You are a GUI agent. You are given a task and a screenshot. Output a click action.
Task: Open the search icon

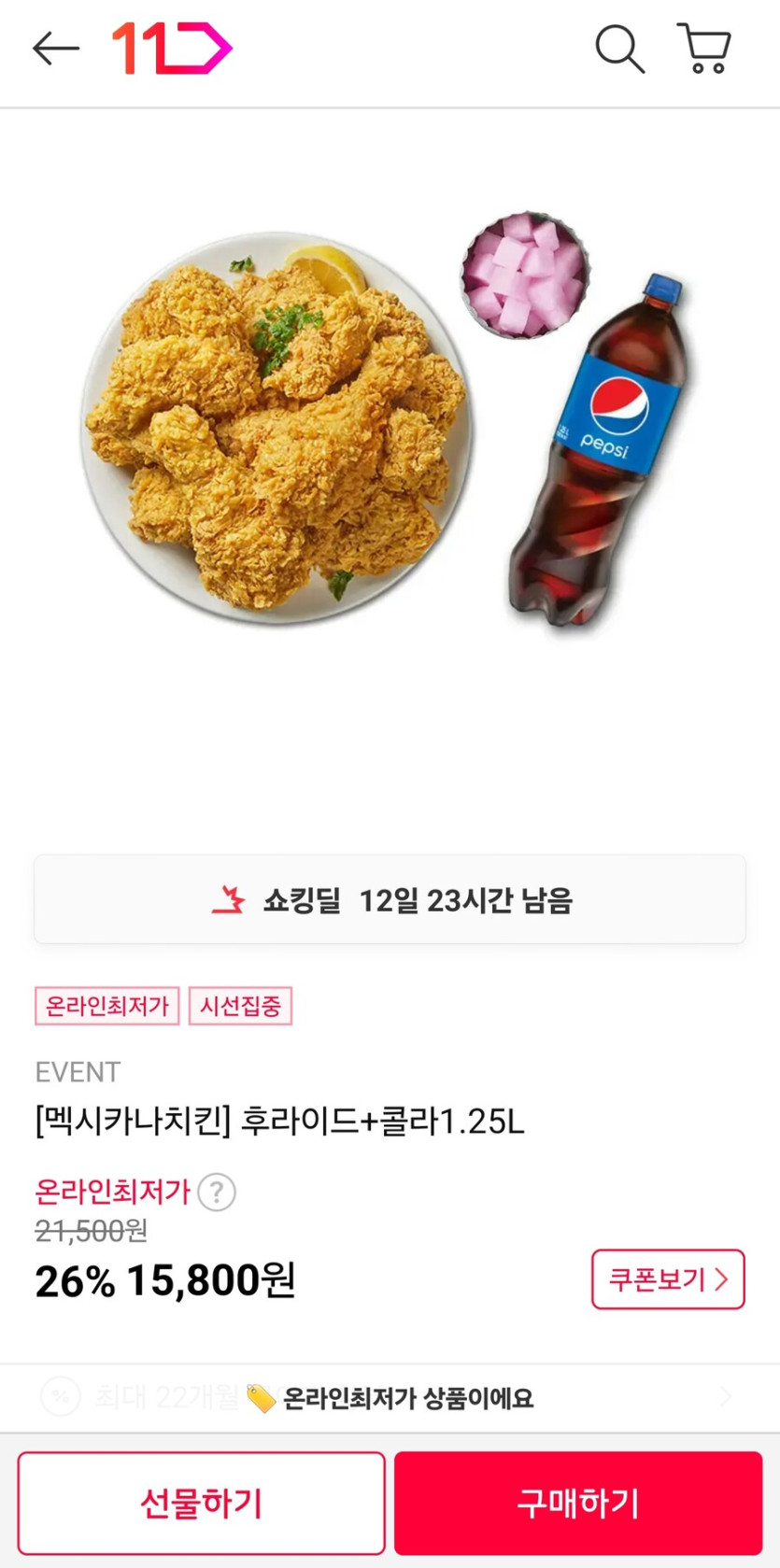[620, 50]
